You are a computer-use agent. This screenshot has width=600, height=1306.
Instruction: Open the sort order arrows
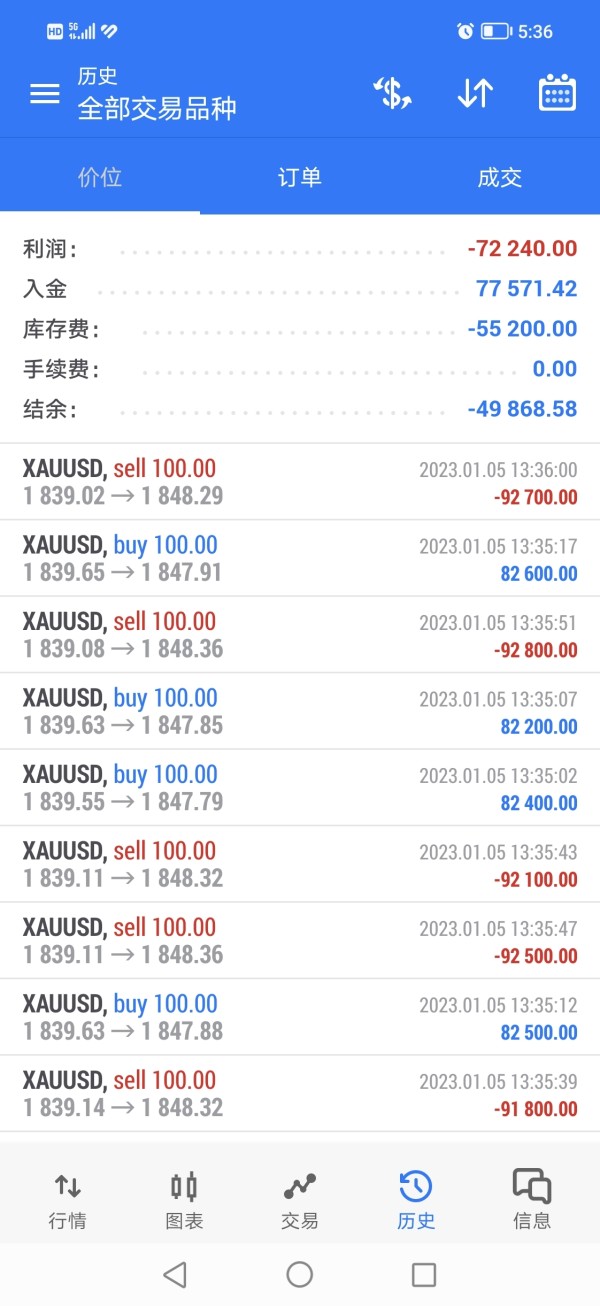(x=475, y=93)
